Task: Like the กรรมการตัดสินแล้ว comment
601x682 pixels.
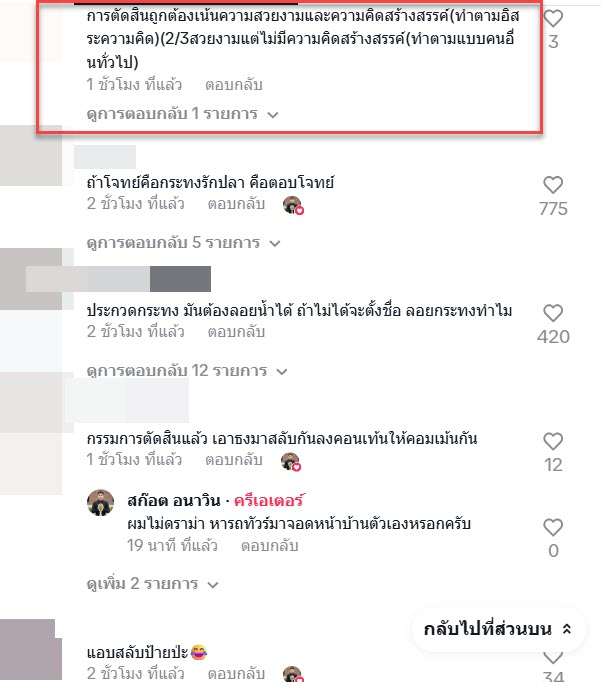Action: point(553,441)
